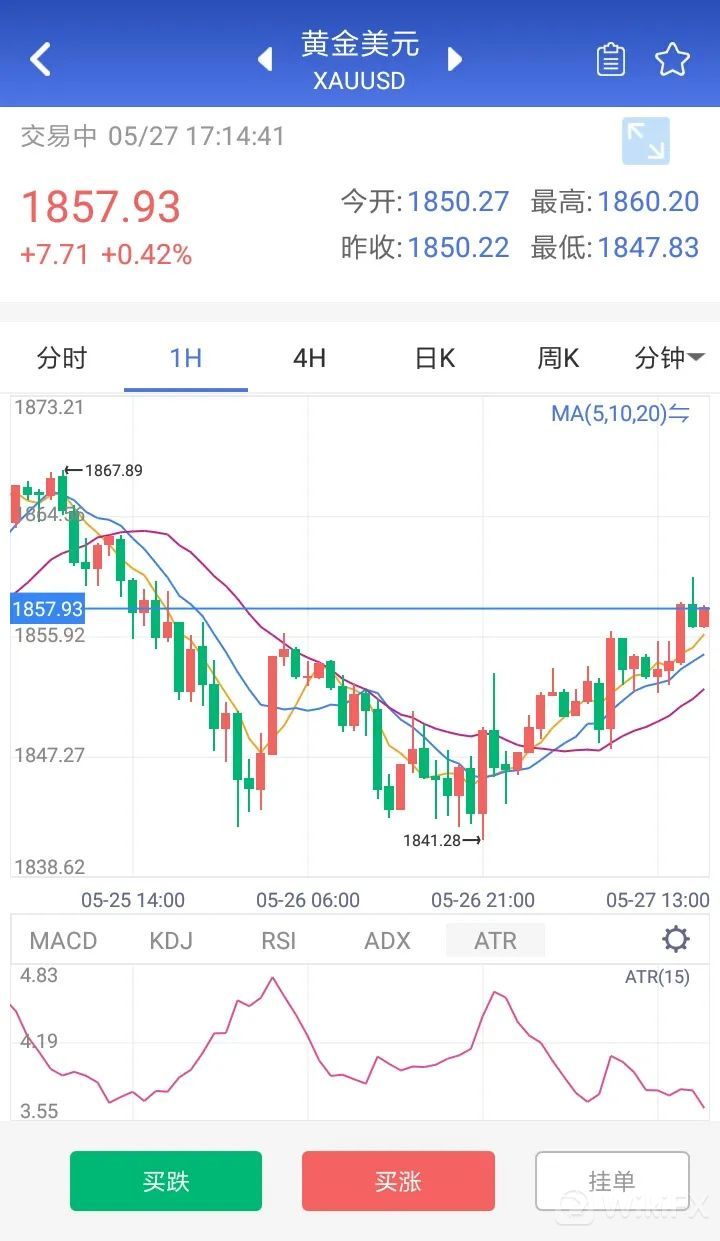
Task: Show the 日K daily chart
Action: coord(435,358)
